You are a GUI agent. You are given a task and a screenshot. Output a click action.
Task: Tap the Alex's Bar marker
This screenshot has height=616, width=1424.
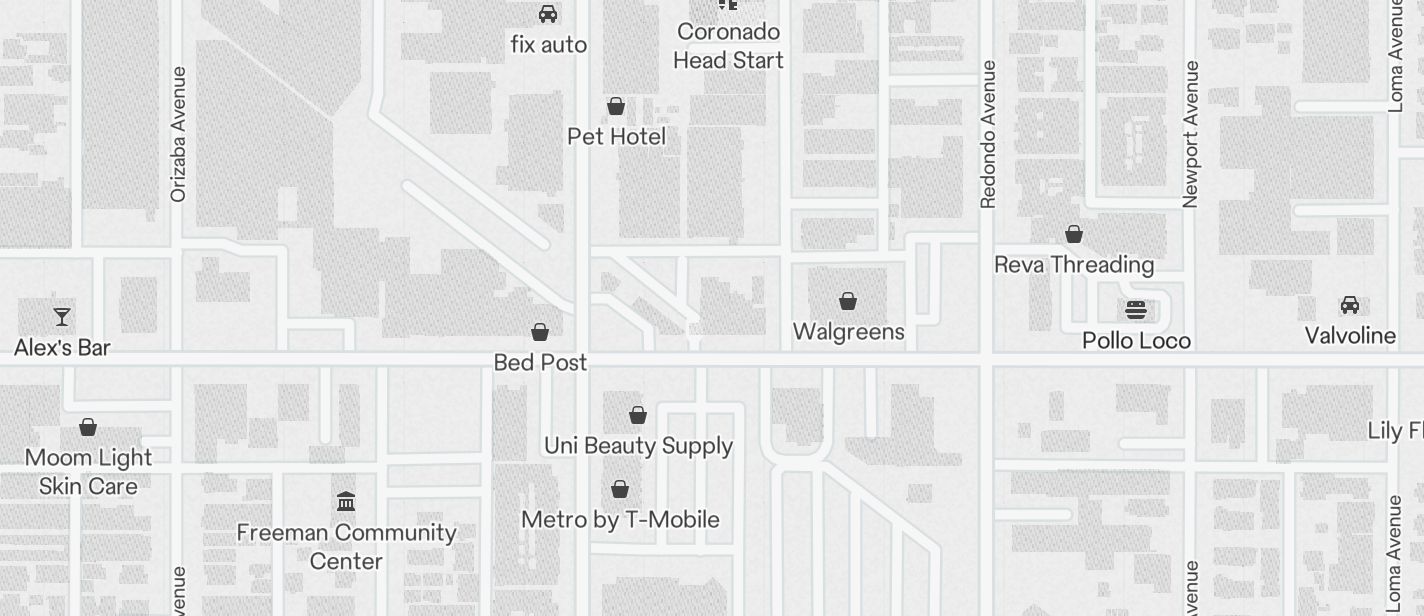point(62,317)
